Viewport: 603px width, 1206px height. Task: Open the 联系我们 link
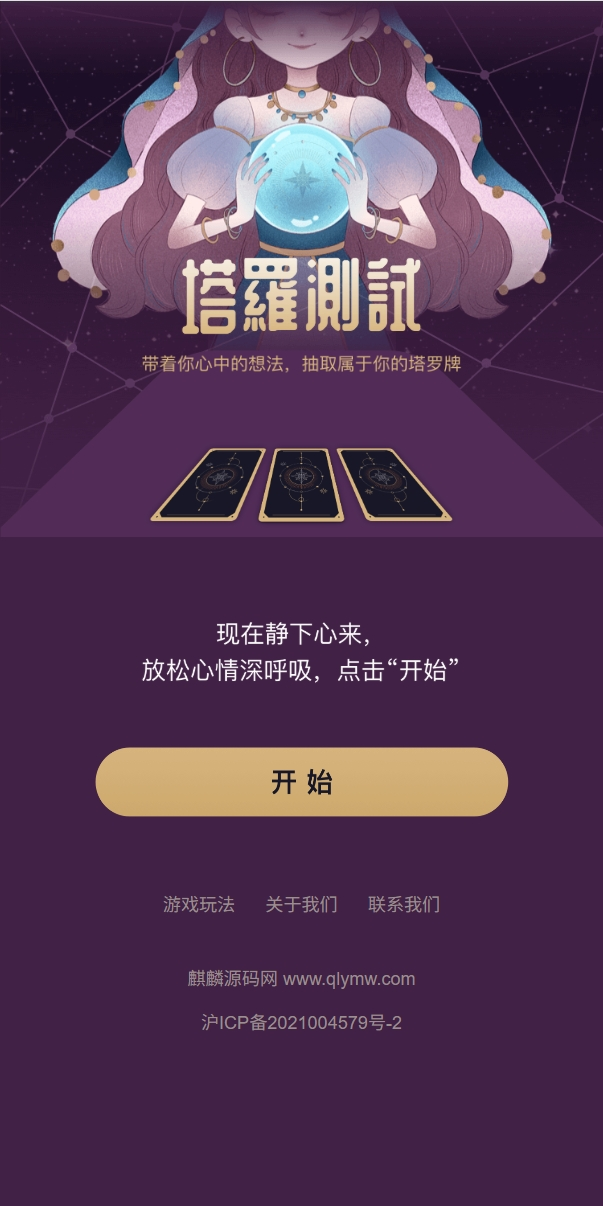coord(404,905)
